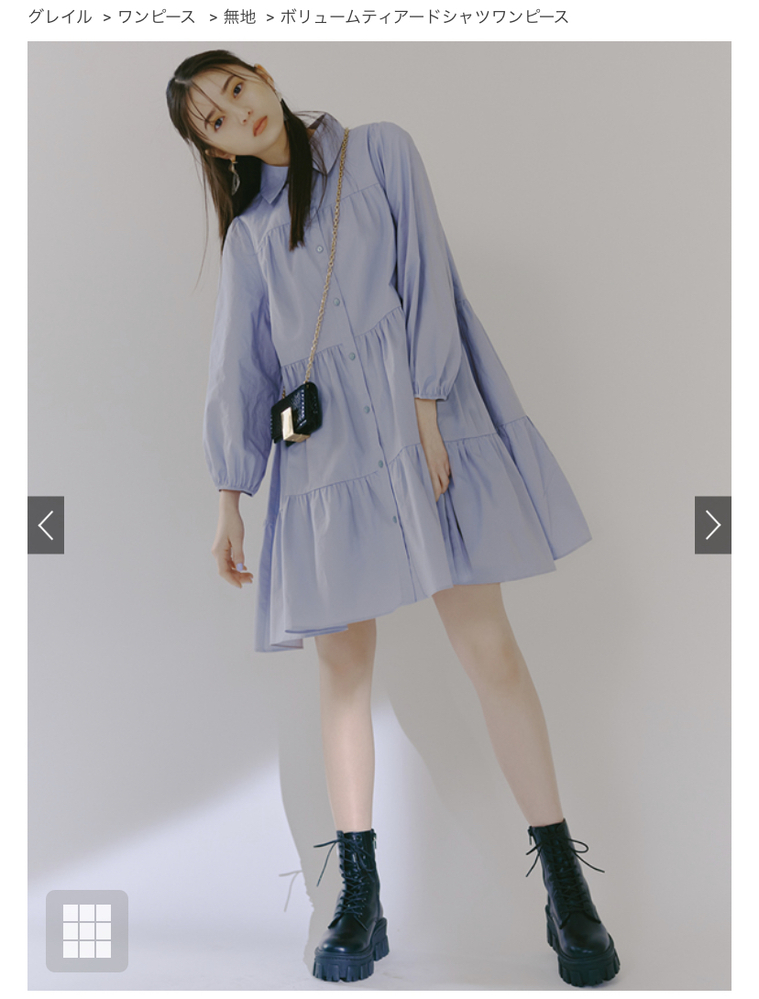
Task: Open the グレイル breadcrumb link
Action: (59, 17)
